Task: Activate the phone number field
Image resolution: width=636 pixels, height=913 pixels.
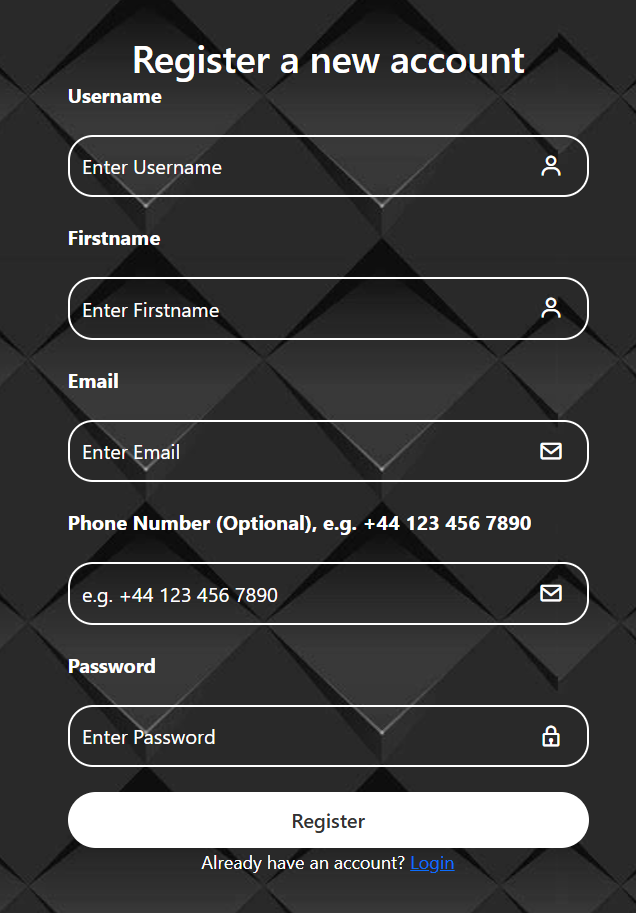Action: (x=300, y=595)
